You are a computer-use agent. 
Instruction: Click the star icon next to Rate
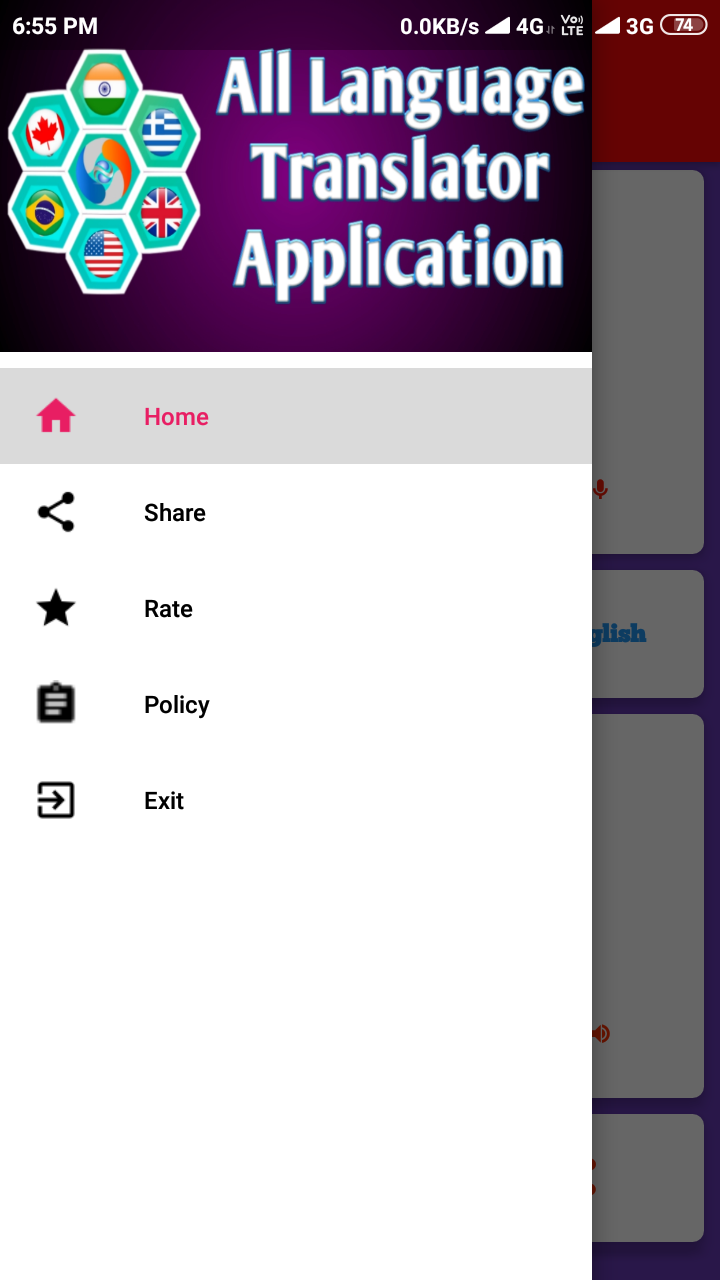[55, 608]
